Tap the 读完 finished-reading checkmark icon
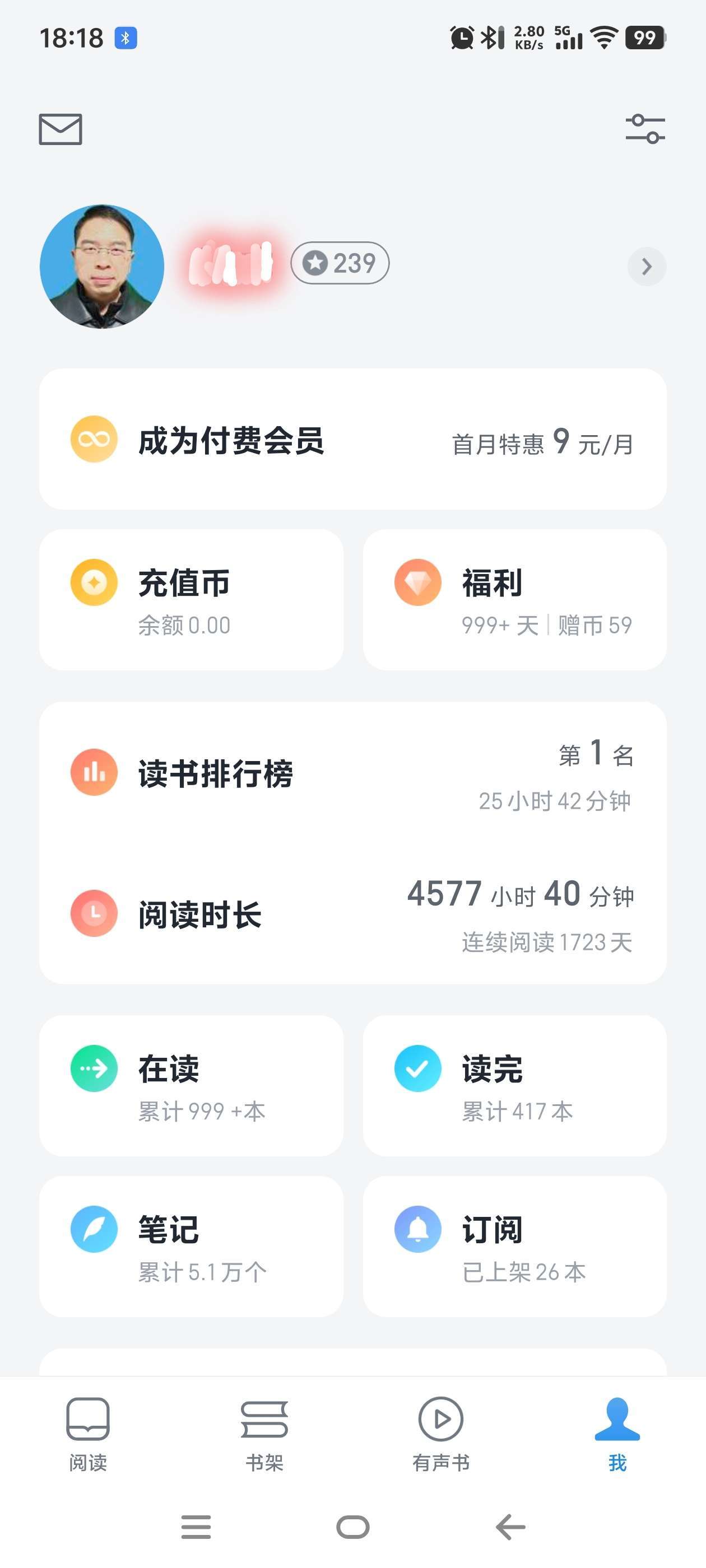Image resolution: width=706 pixels, height=1568 pixels. click(x=417, y=1070)
